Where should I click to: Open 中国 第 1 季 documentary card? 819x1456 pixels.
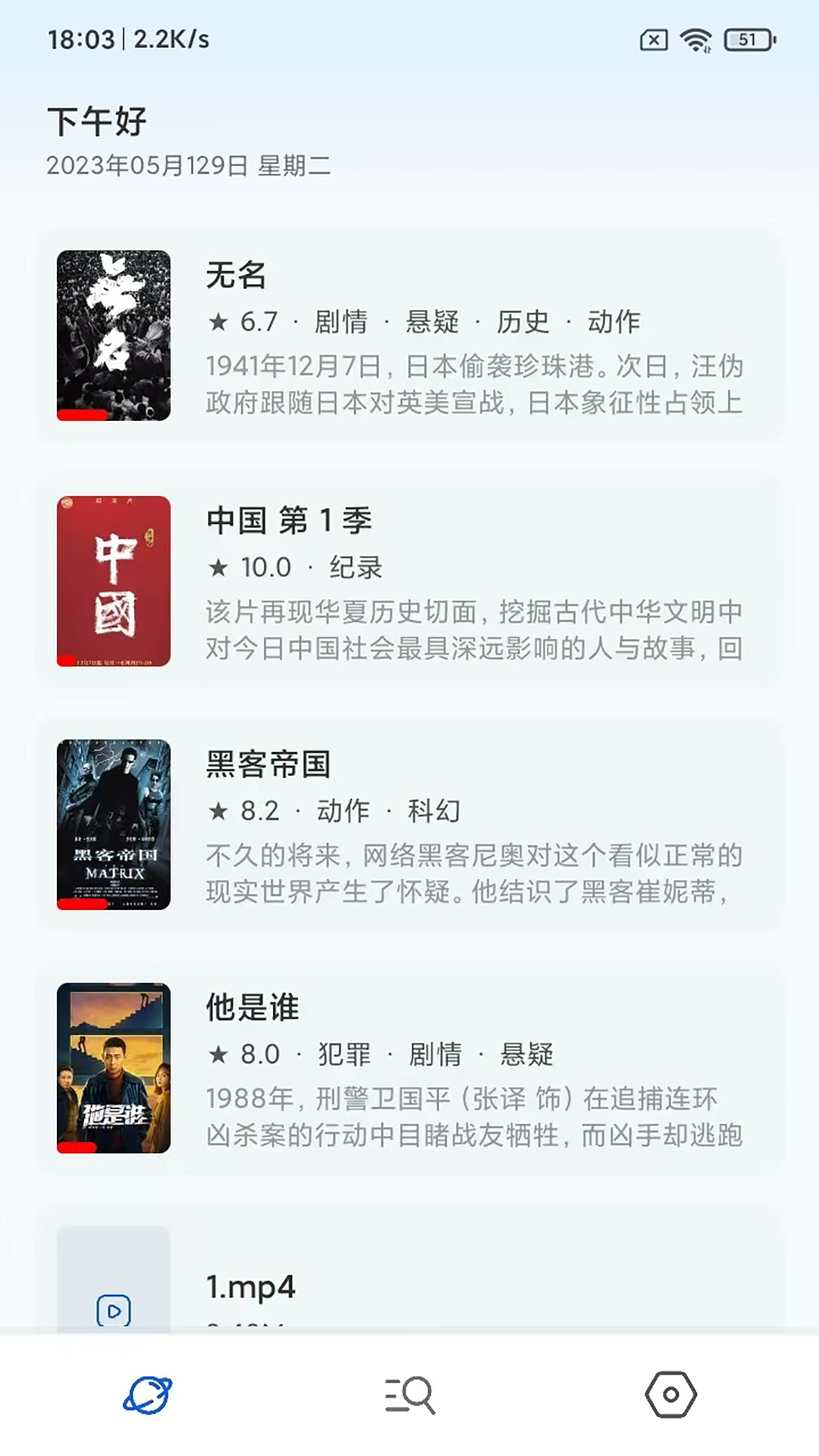[x=409, y=581]
